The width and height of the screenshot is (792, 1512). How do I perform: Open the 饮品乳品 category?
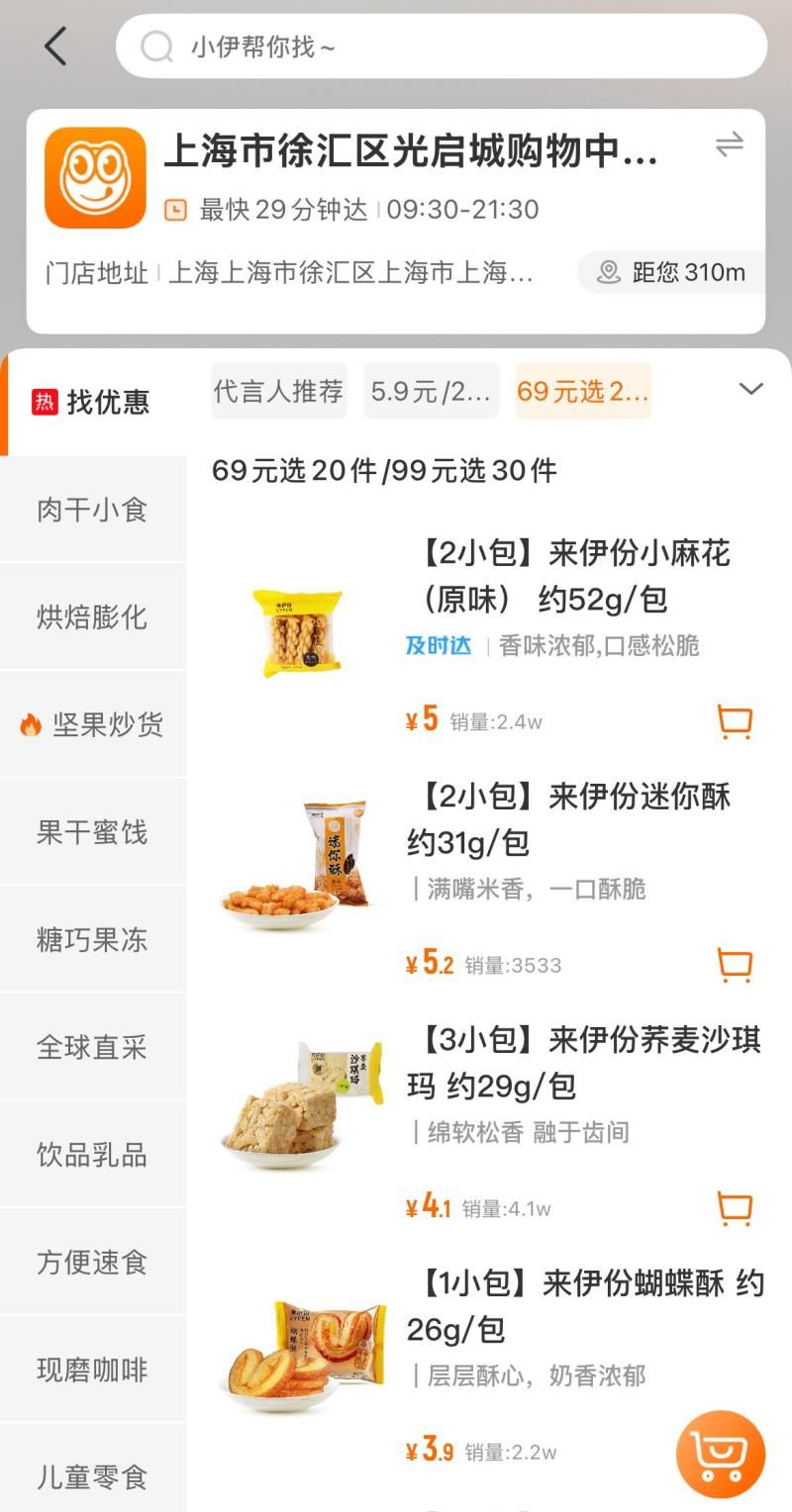click(x=92, y=1155)
